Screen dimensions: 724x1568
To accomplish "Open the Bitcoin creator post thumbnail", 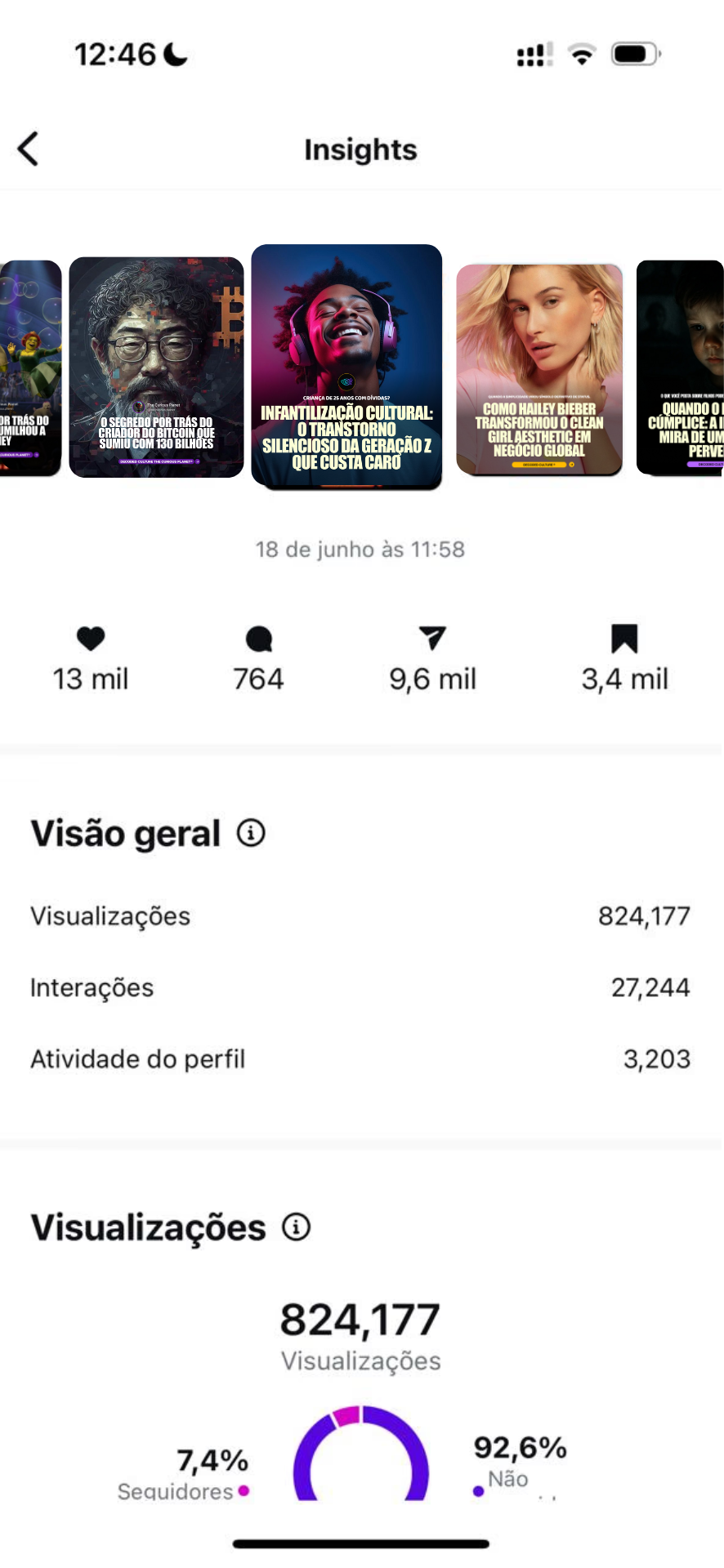I will 156,367.
